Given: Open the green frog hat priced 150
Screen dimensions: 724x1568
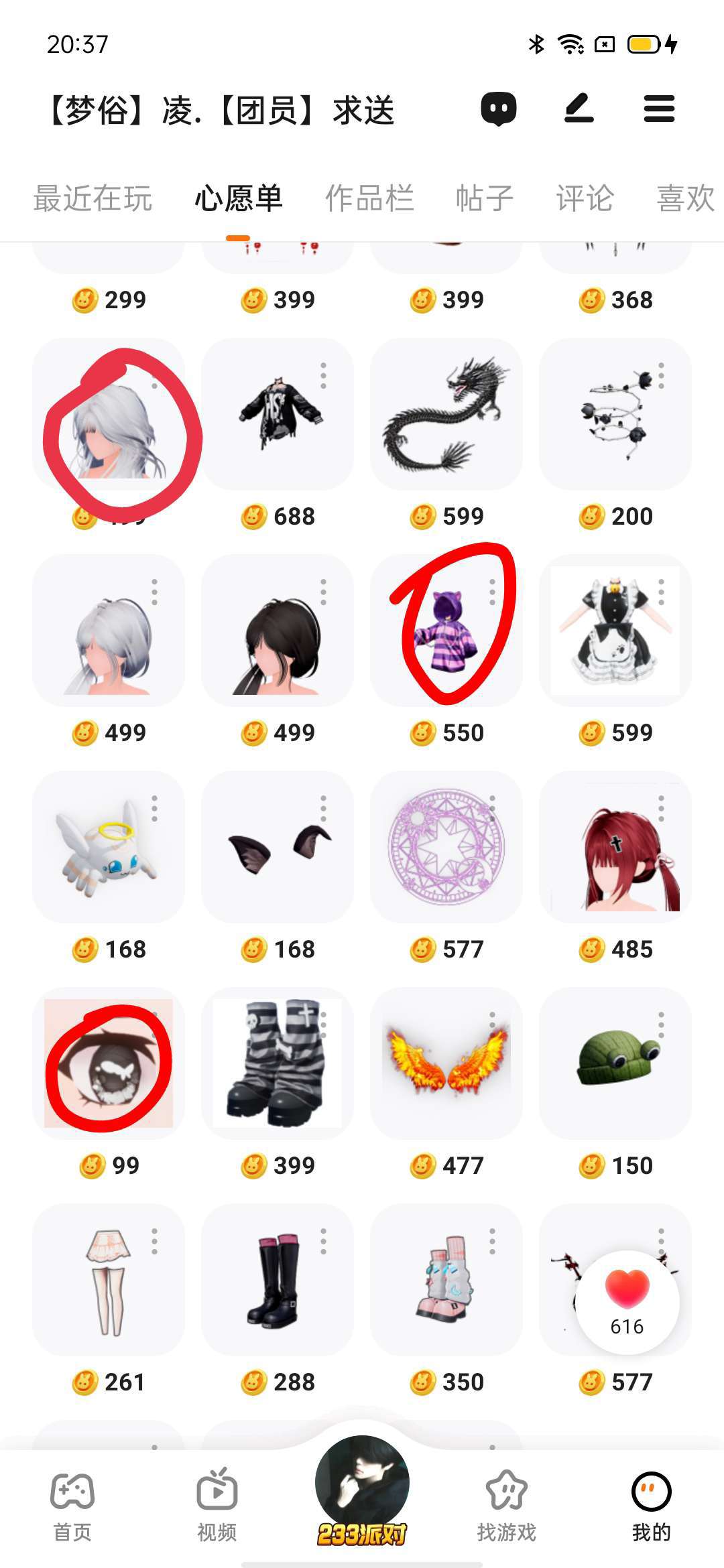Looking at the screenshot, I should pyautogui.click(x=615, y=1064).
